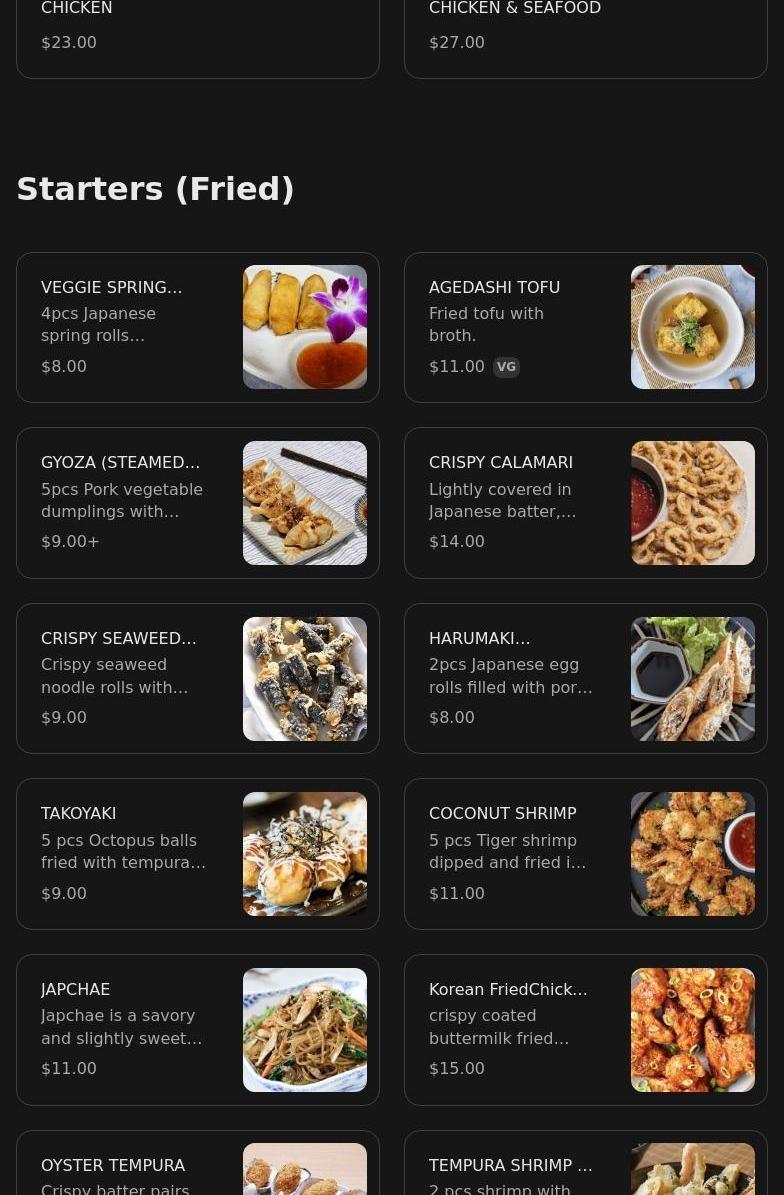
Task: Open the Oyster Tempura item
Action: coord(197,1168)
